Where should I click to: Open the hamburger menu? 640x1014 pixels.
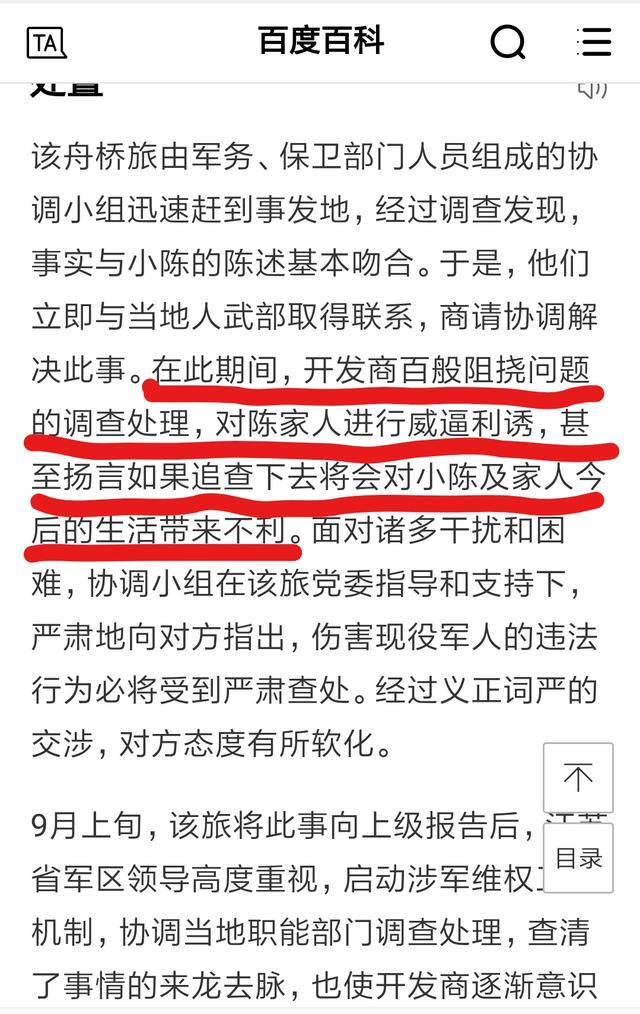[594, 42]
